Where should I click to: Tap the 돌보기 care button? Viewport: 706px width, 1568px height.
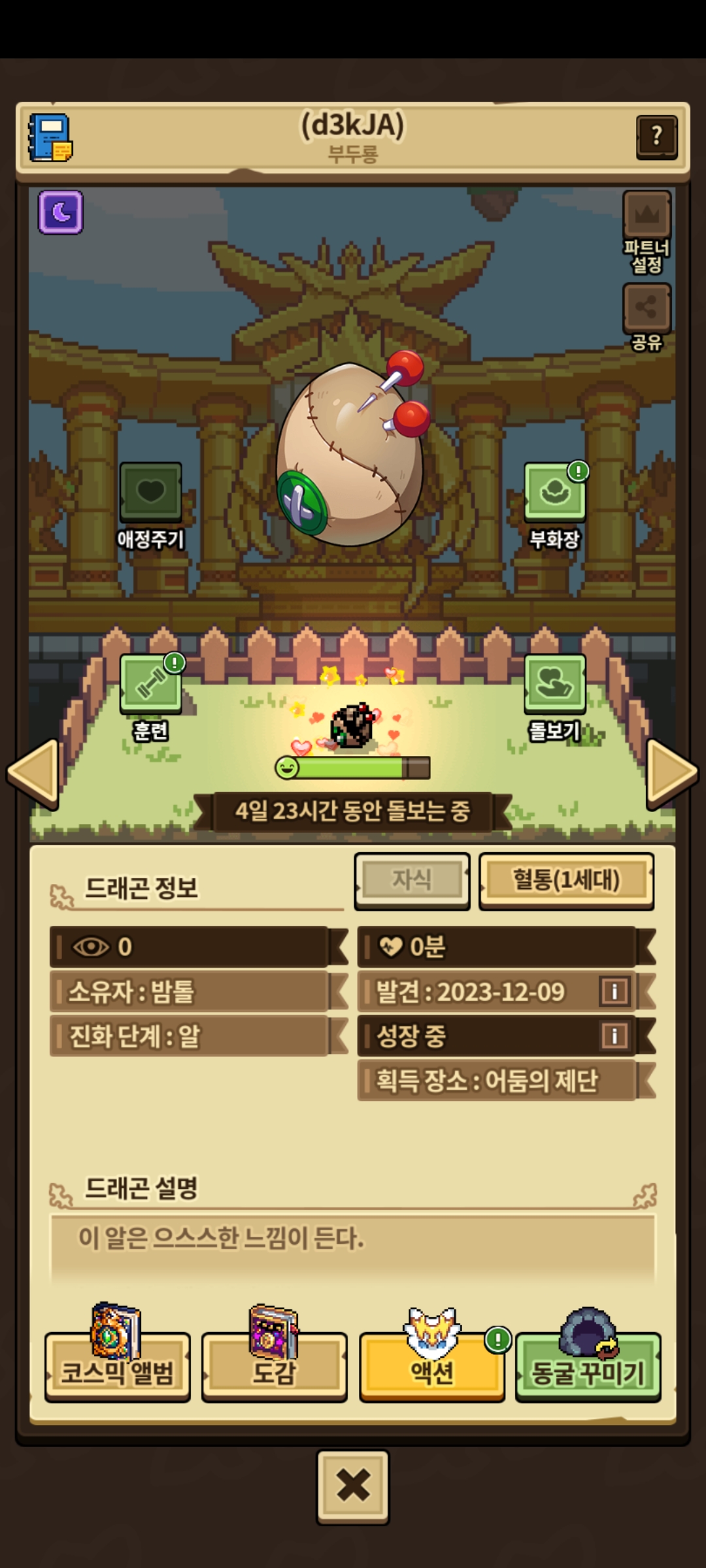click(x=554, y=684)
